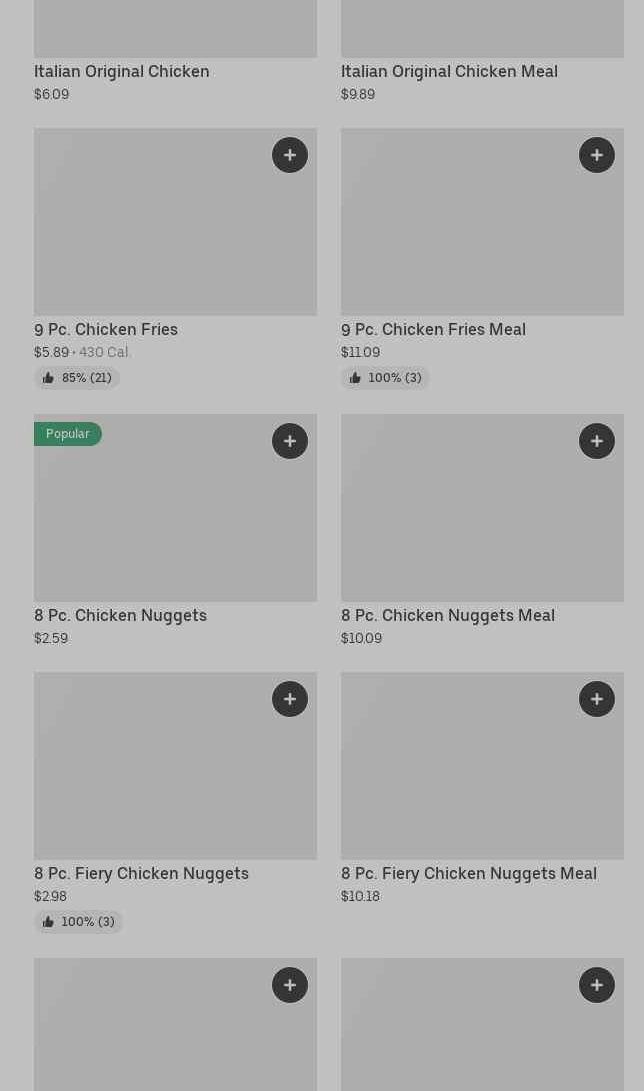The image size is (644, 1091).
Task: Add 9 Pc. Chicken Fries Meal to cart
Action: pyautogui.click(x=597, y=155)
